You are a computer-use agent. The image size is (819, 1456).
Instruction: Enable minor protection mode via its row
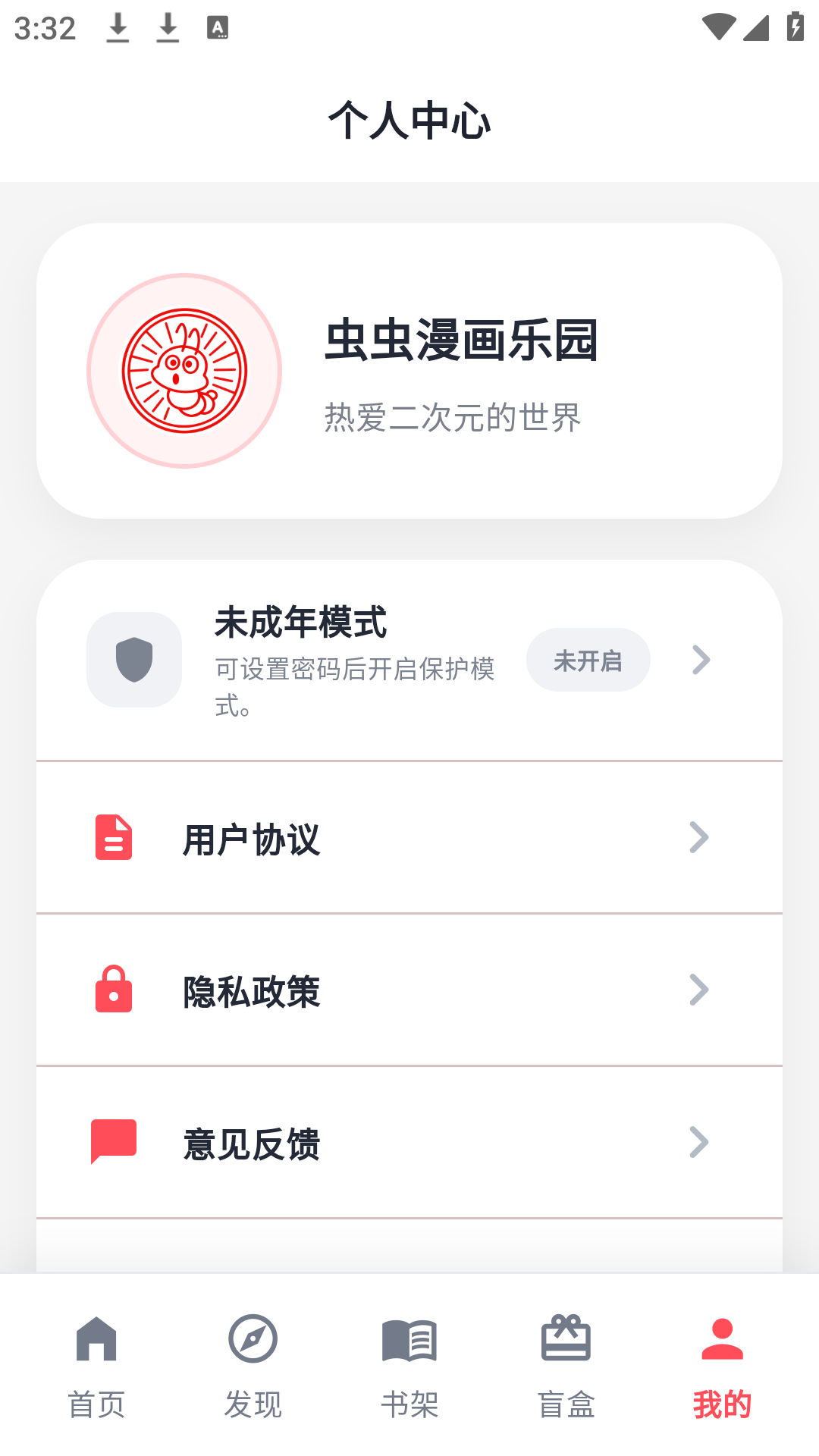(x=409, y=659)
